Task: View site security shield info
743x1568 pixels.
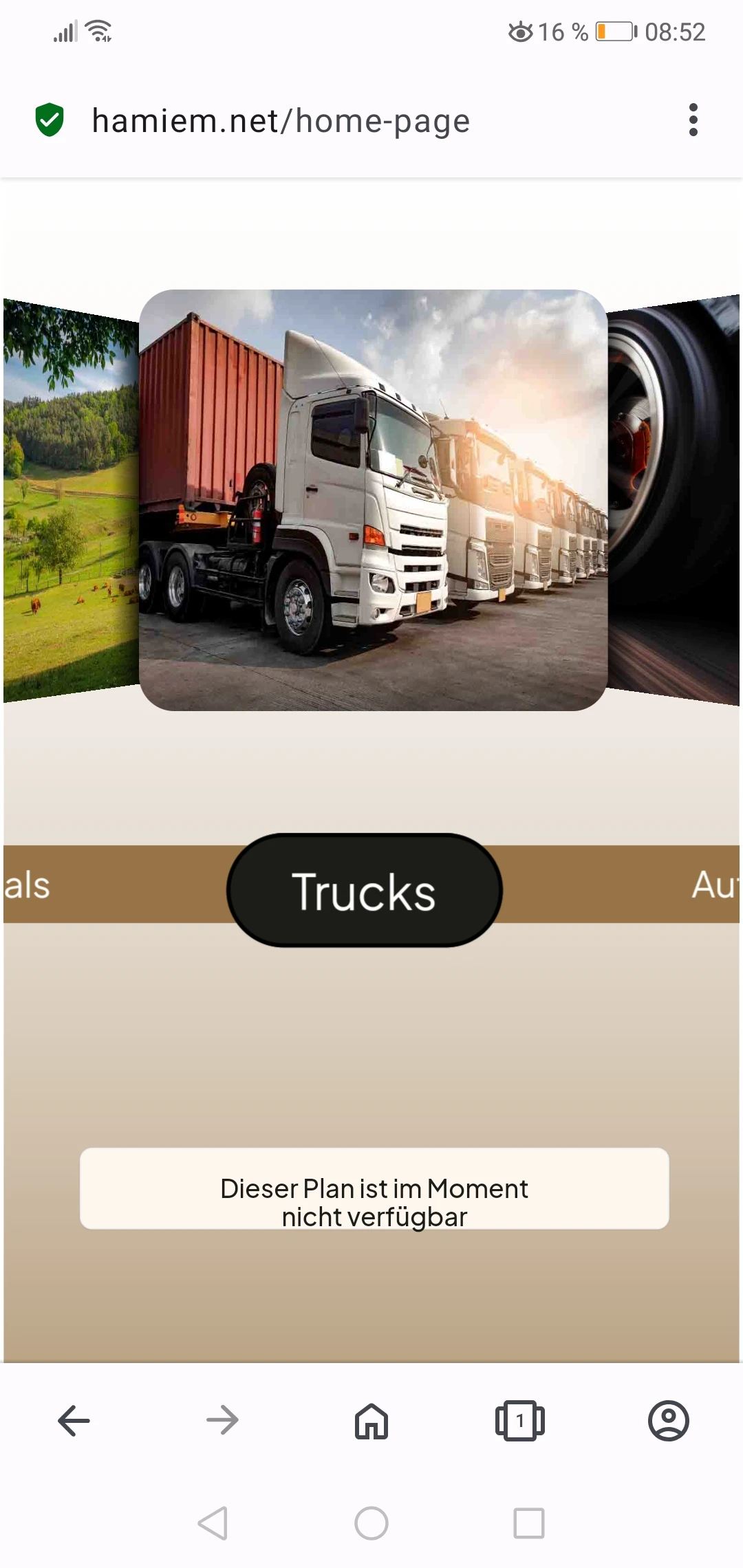Action: point(50,120)
